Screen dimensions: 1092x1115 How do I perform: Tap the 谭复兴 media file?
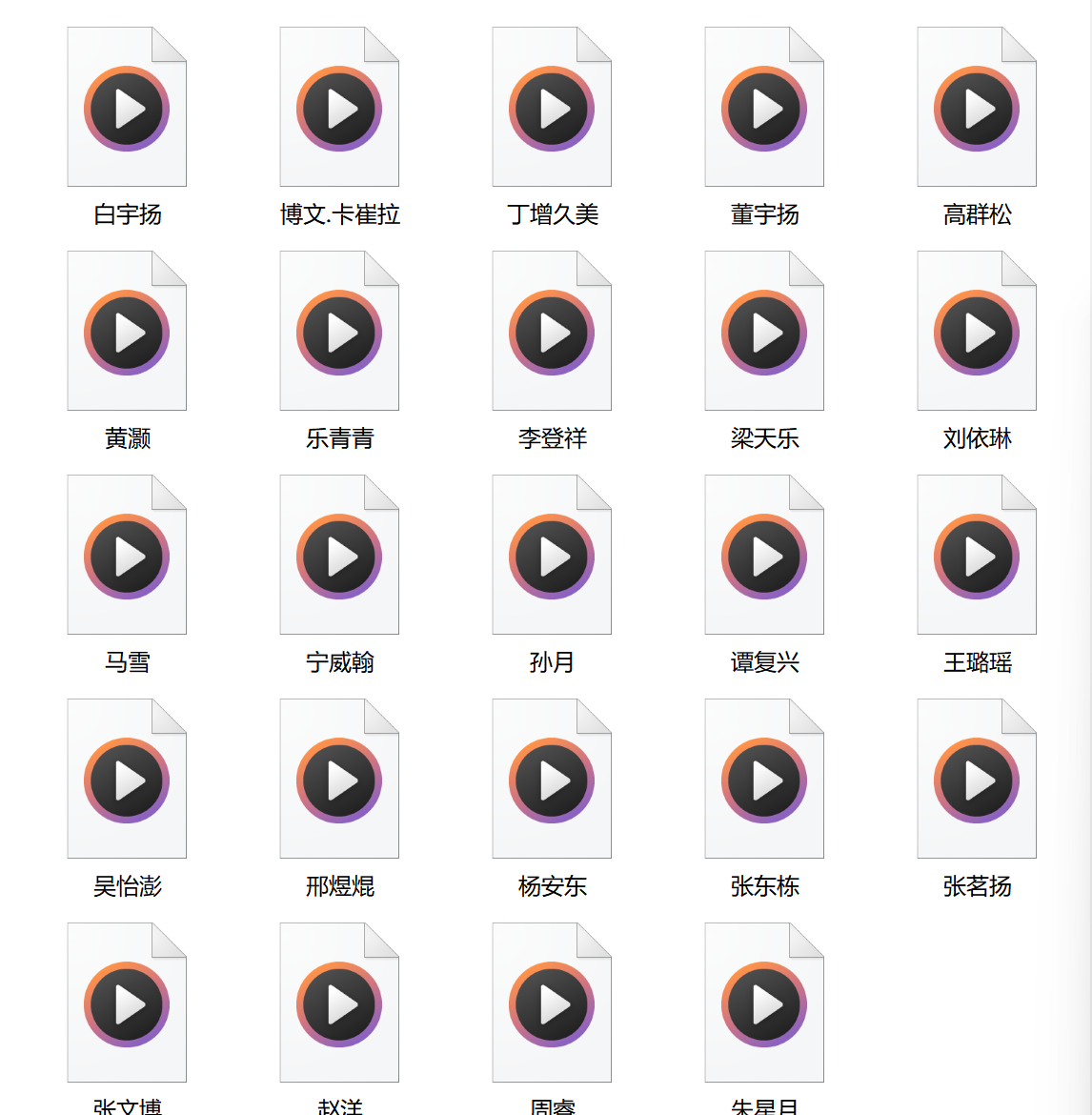pyautogui.click(x=764, y=557)
